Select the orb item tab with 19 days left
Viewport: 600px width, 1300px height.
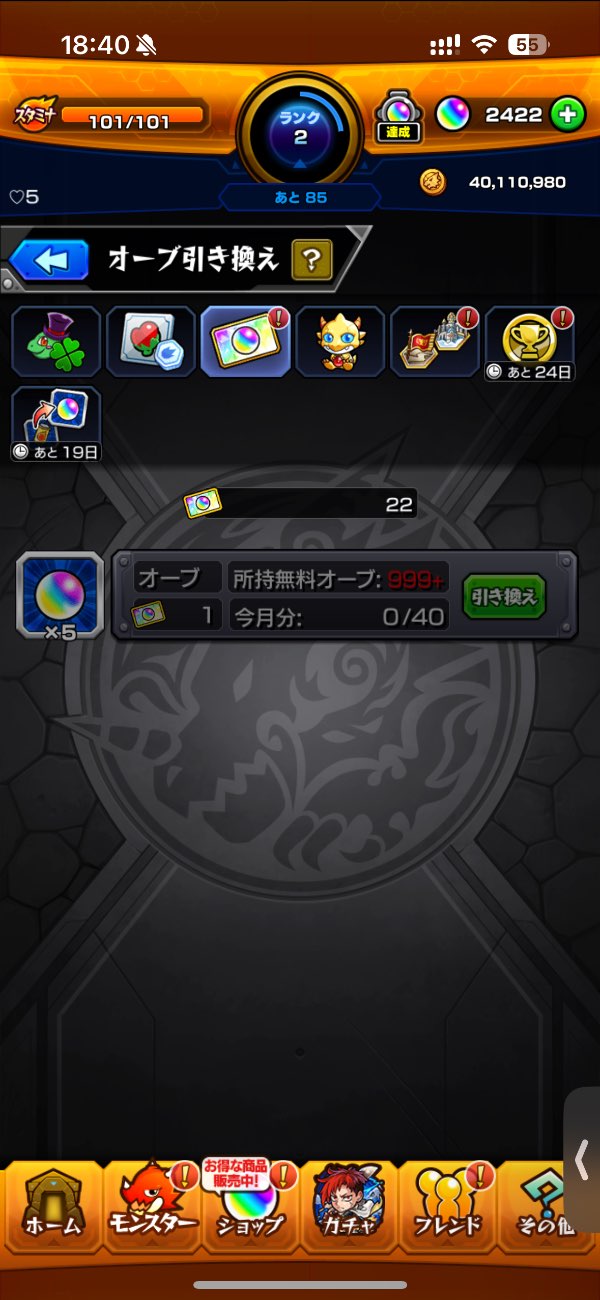coord(56,422)
